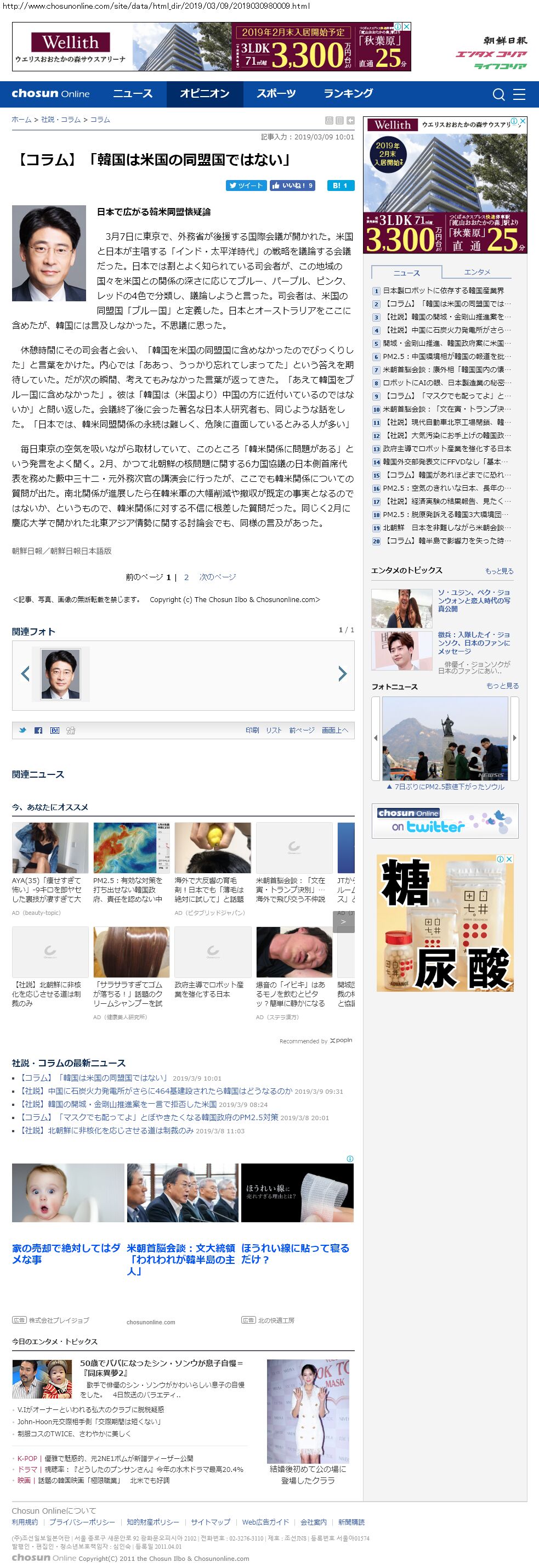539x1568 pixels.
Task: Open ranking item 日本製ロボットに依存する韓国産業界
Action: 443,291
